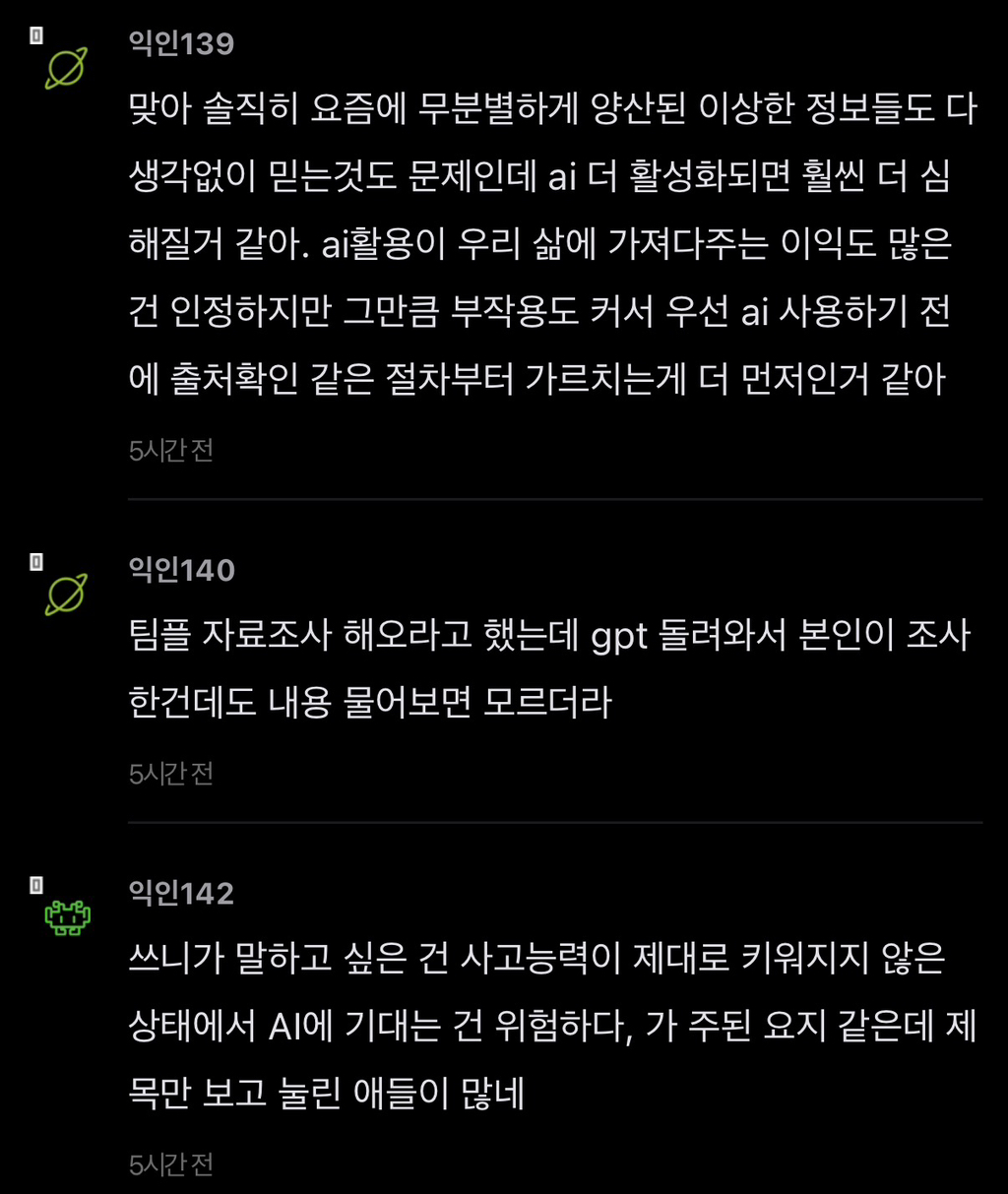The image size is (1008, 1194).
Task: Tap the 5시간 전 timestamp under 익인139's comment
Action: (x=171, y=451)
